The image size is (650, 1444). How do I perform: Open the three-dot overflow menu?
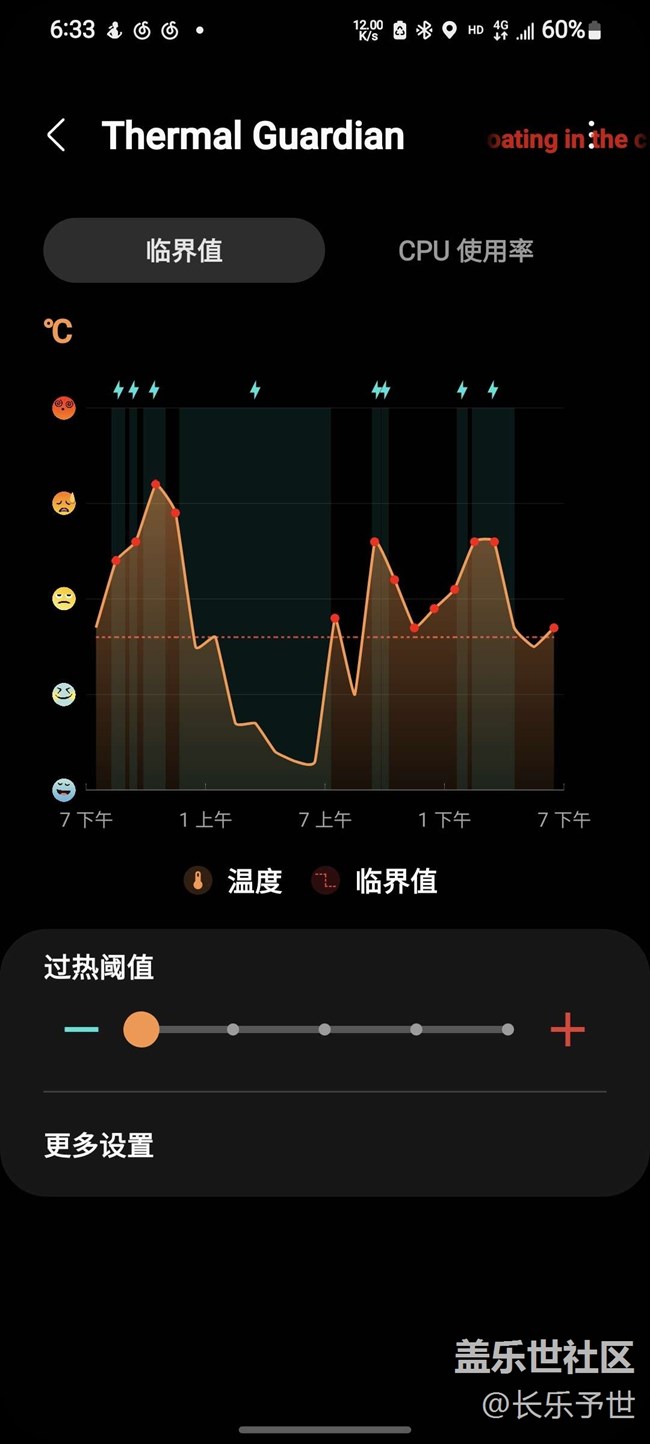(x=592, y=136)
